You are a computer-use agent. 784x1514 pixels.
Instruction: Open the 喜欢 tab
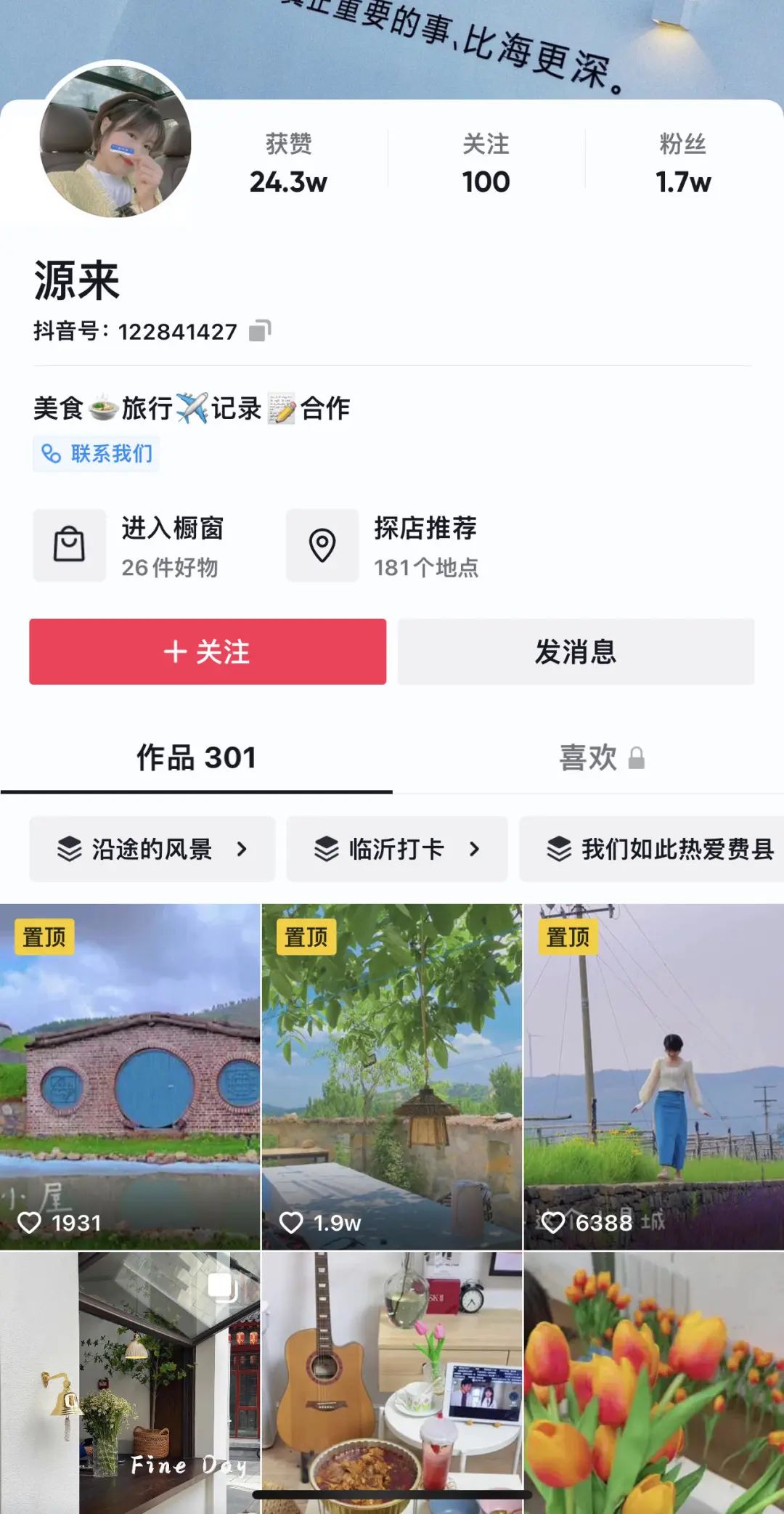coord(589,757)
